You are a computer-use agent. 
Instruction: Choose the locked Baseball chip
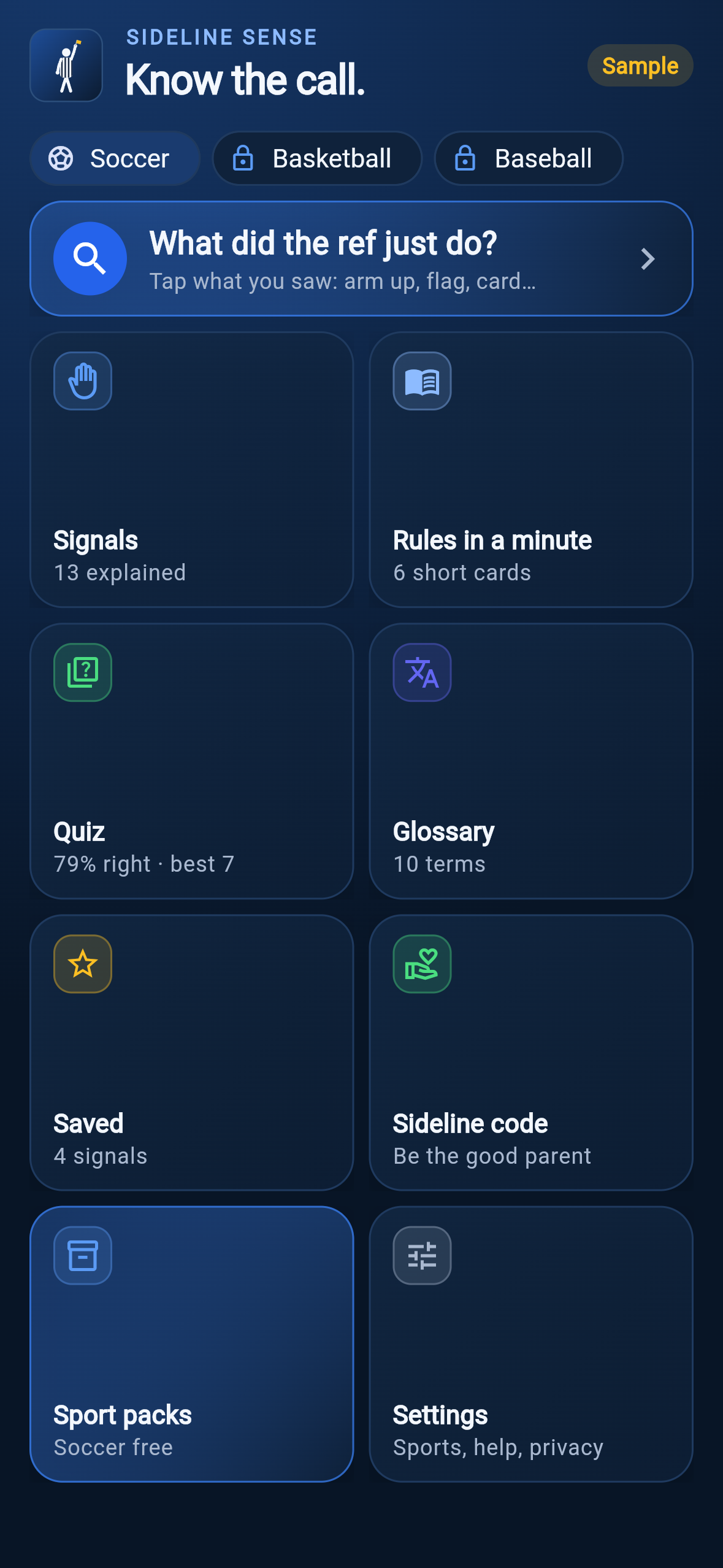(529, 158)
